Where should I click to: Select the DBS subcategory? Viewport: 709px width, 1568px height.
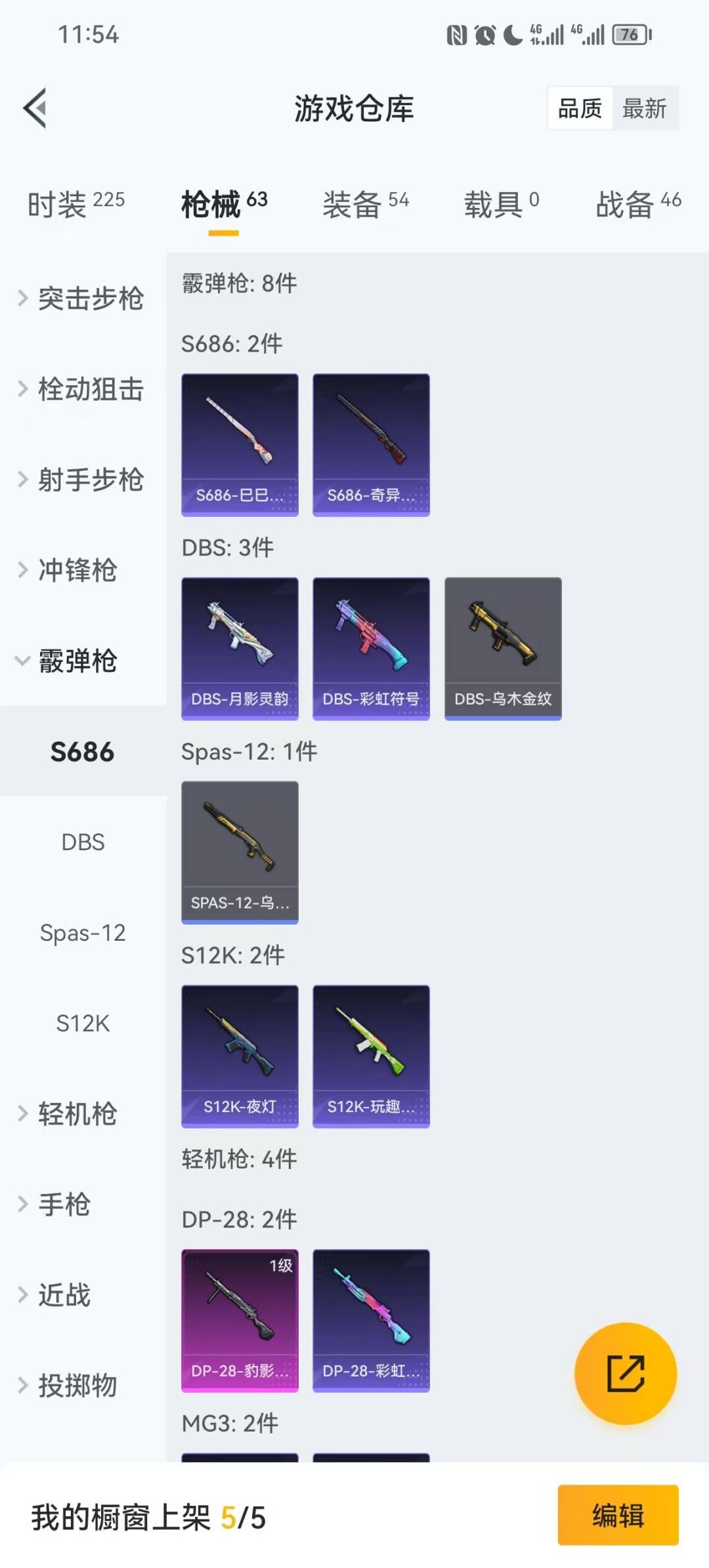tap(83, 842)
